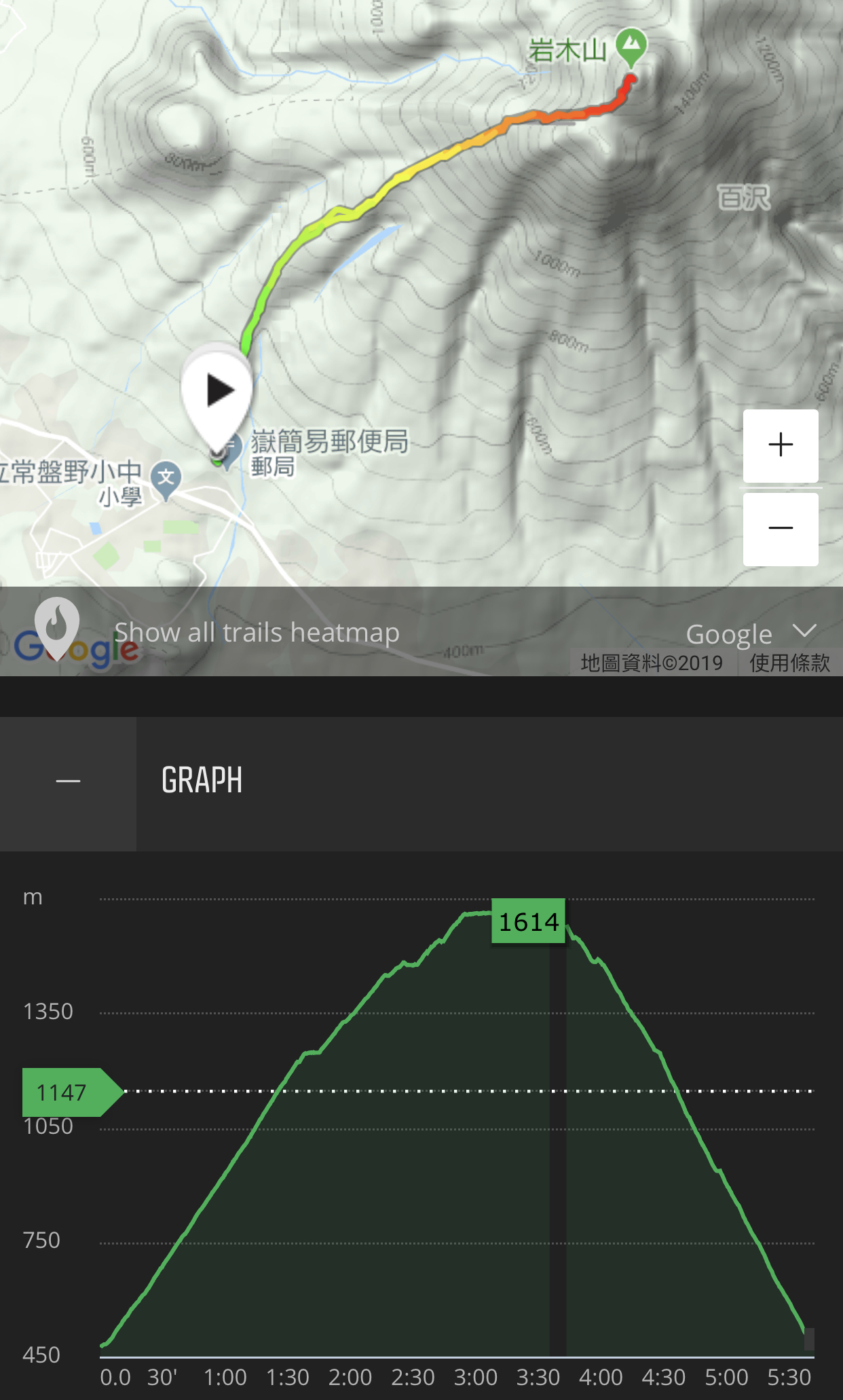
Task: Open the 岩木山 summit marker
Action: (631, 46)
